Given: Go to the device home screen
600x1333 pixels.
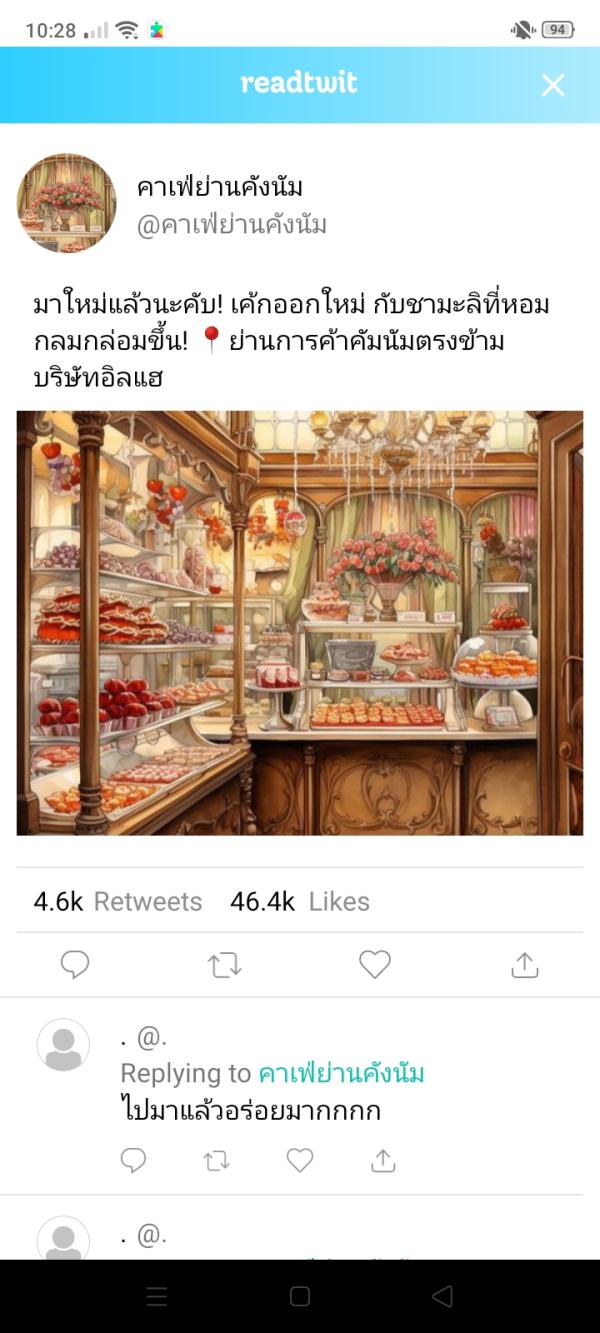Looking at the screenshot, I should (300, 1296).
